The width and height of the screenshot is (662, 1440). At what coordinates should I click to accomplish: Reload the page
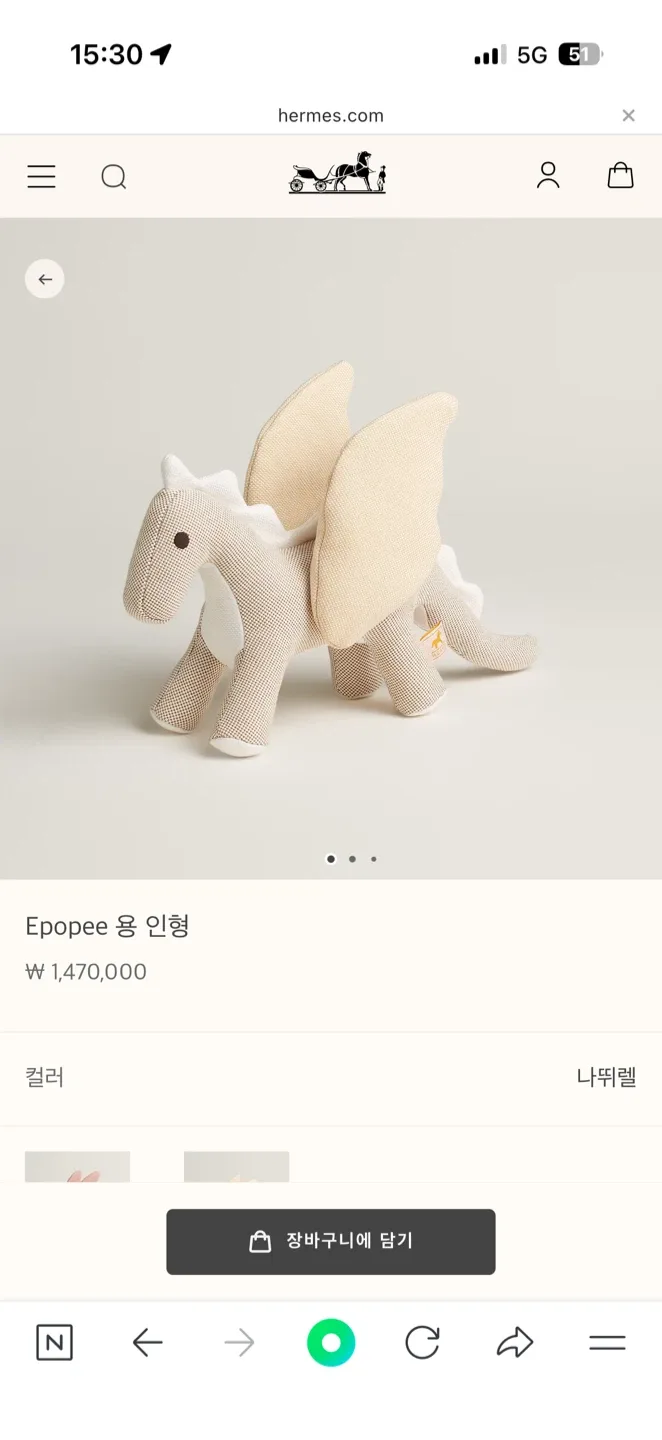point(422,1342)
